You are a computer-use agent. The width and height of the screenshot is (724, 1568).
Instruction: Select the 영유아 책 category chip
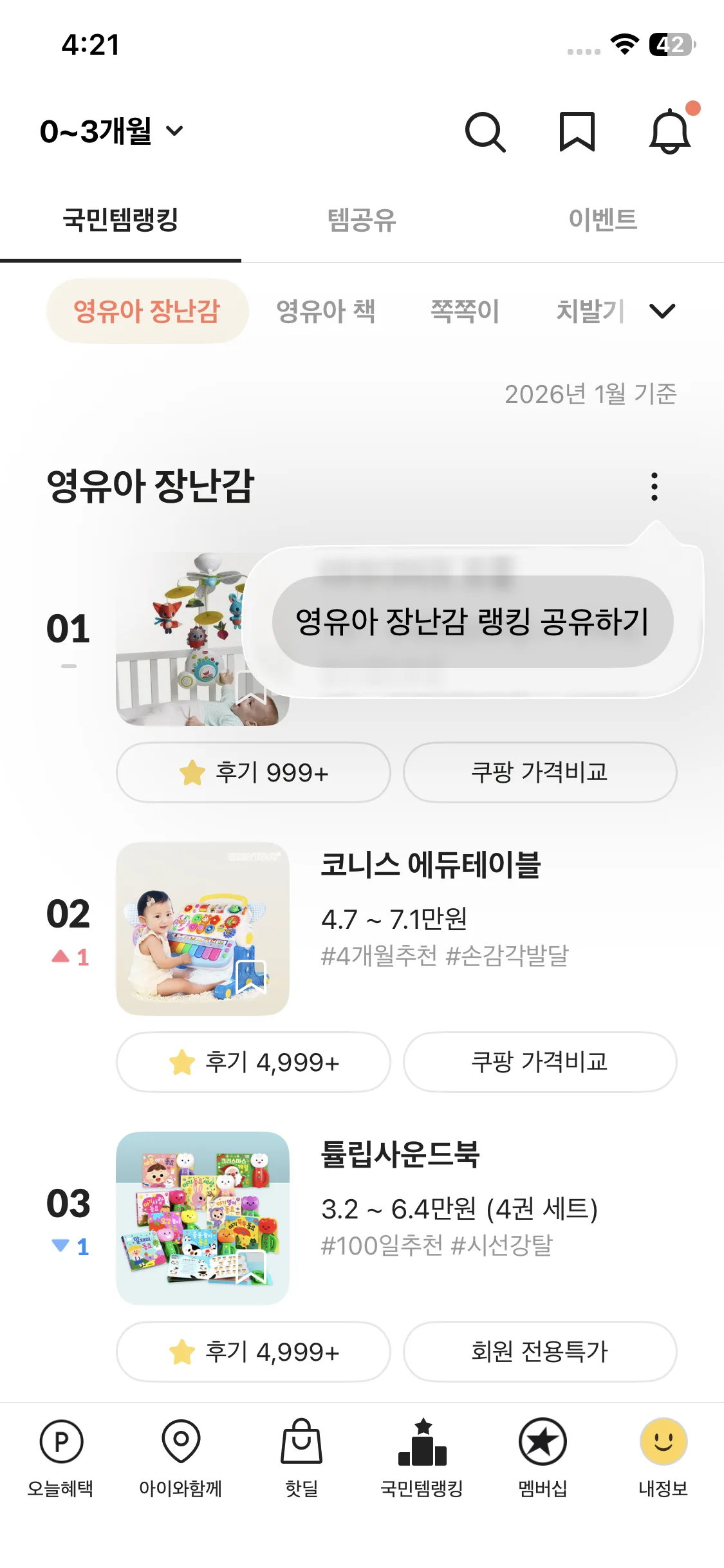coord(326,312)
